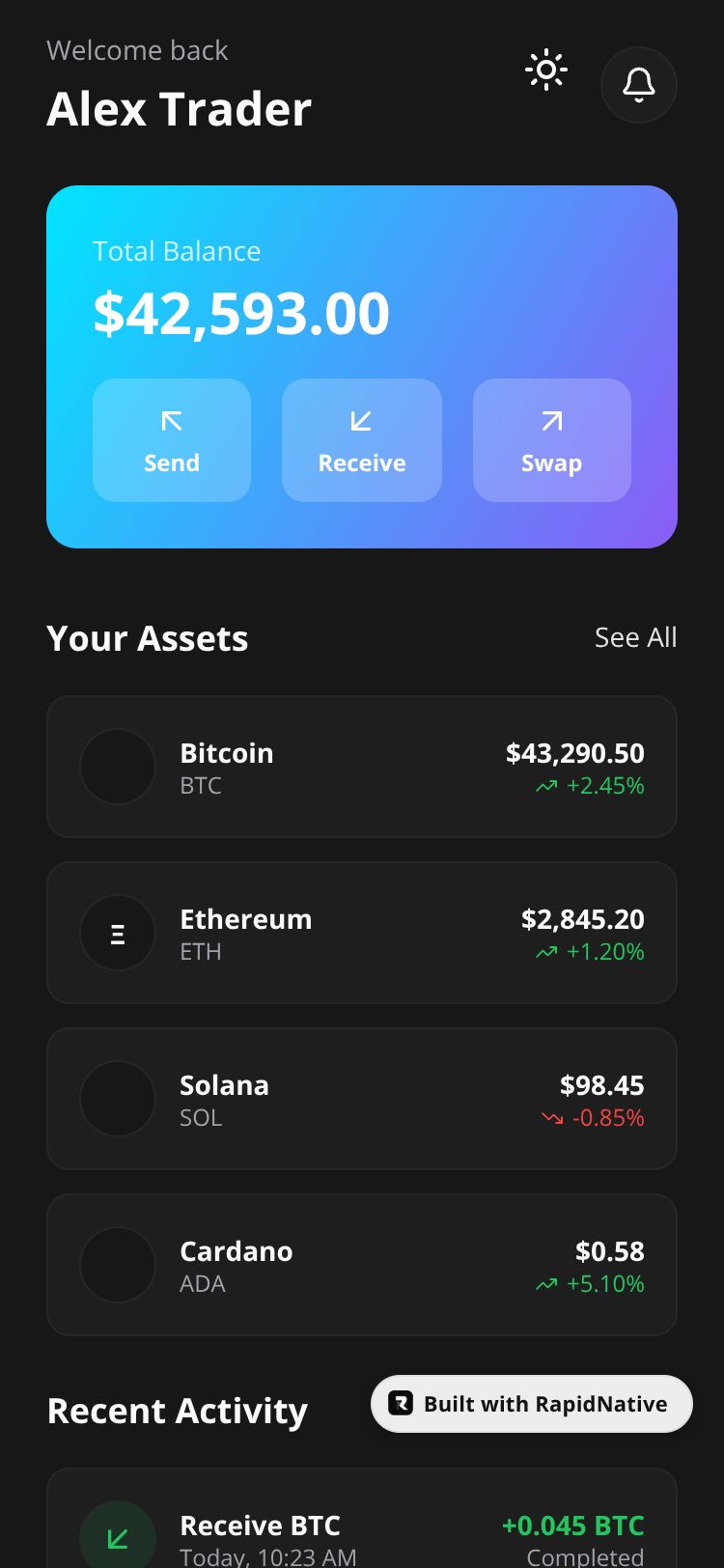
Task: Tap the Built with RapidNative badge
Action: pos(532,1404)
